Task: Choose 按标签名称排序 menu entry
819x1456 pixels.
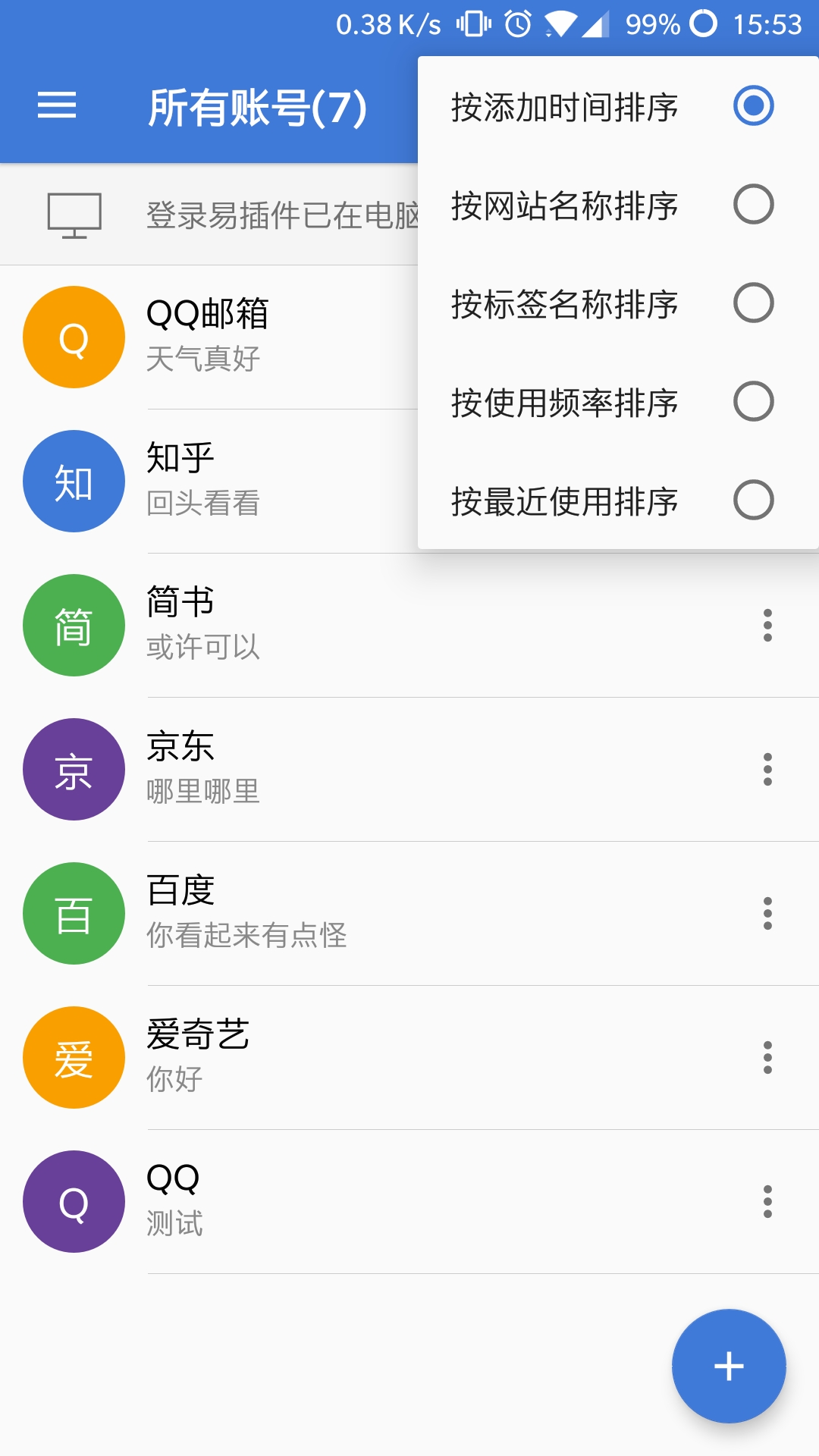Action: click(752, 305)
